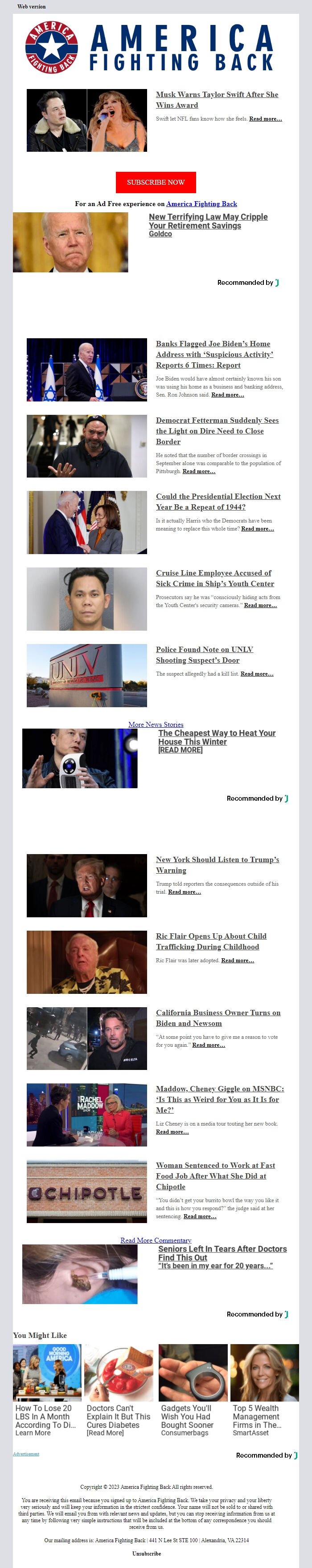Read more about Fetterman border story
This screenshot has width=312, height=1568.
pos(199,471)
